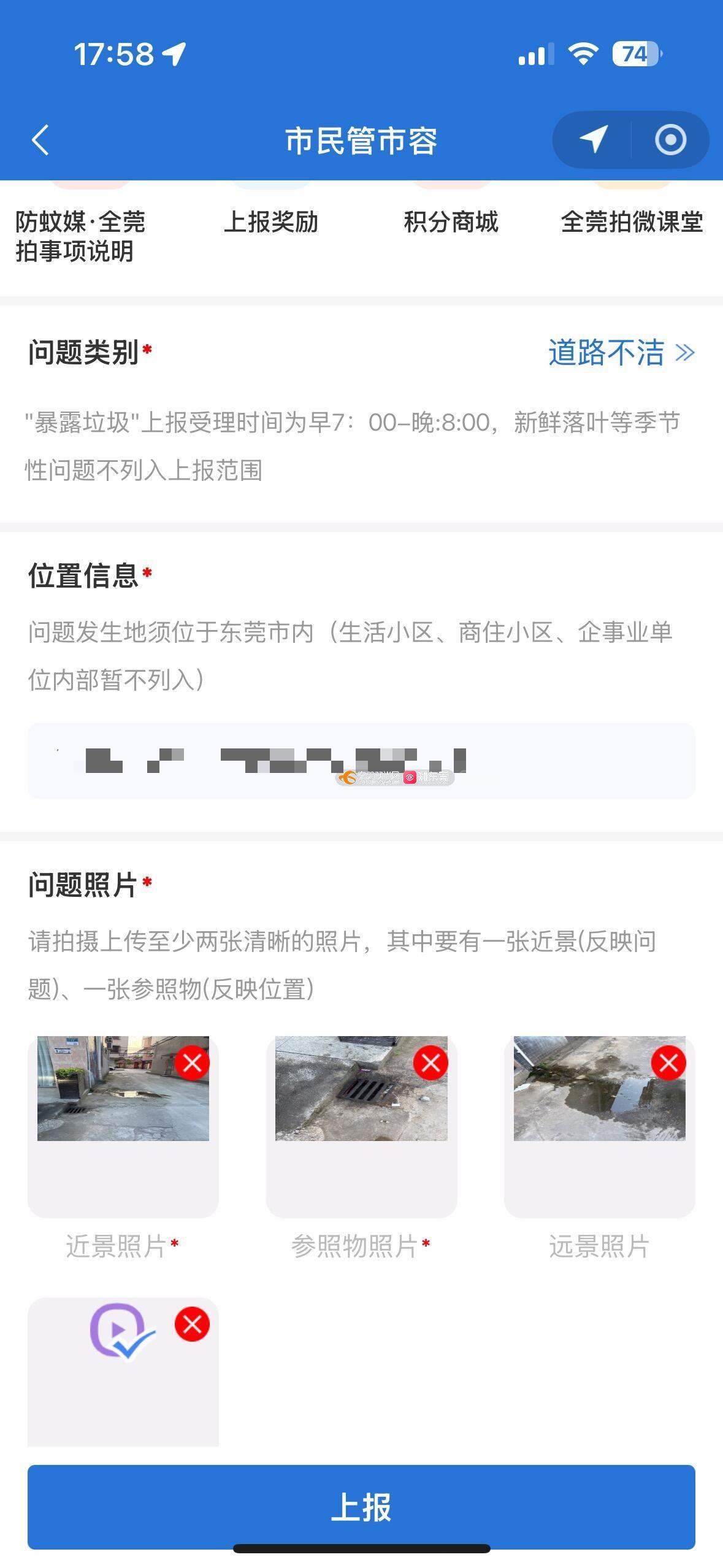Delete the uploaded video attachment
723x1568 pixels.
pyautogui.click(x=192, y=1324)
